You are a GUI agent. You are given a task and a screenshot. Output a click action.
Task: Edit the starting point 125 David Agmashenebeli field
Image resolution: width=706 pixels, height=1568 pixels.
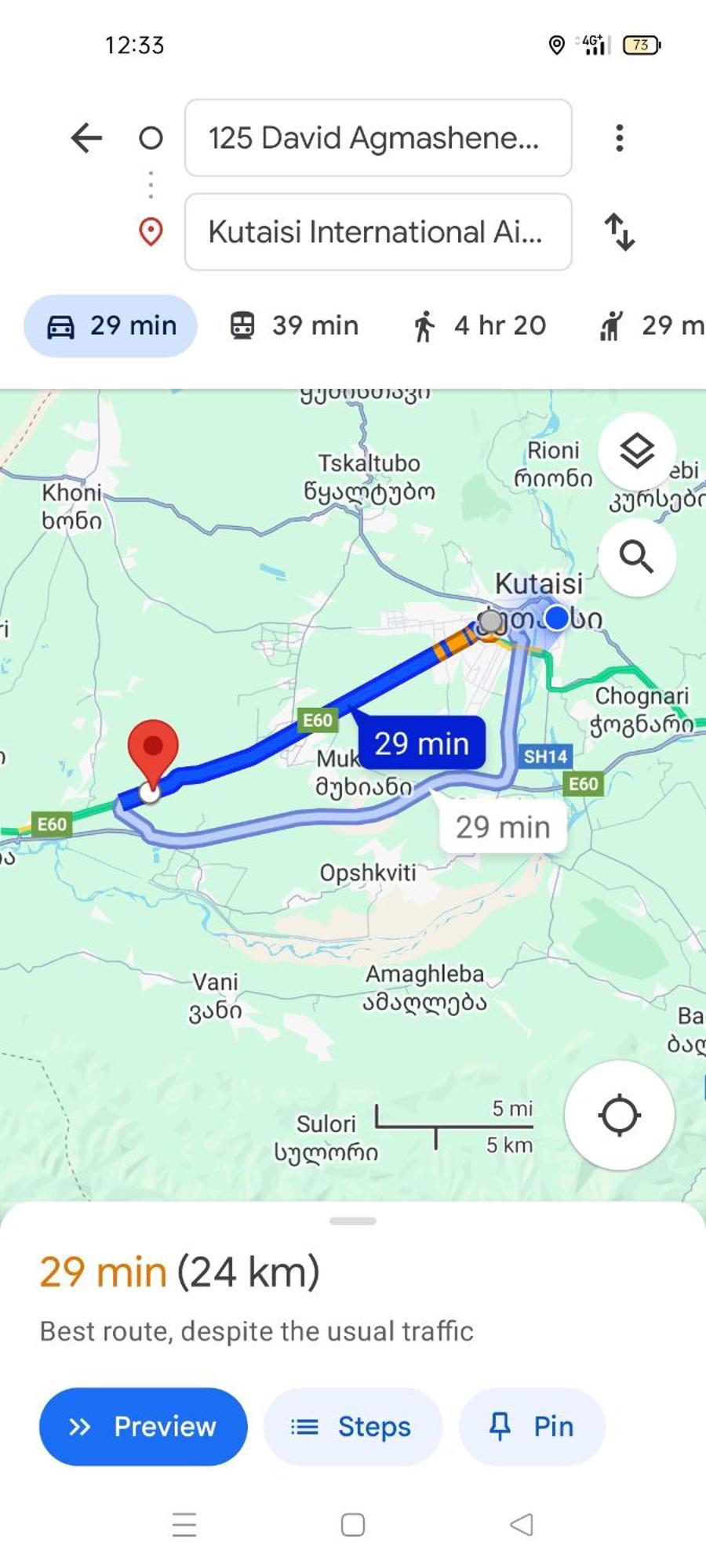377,138
